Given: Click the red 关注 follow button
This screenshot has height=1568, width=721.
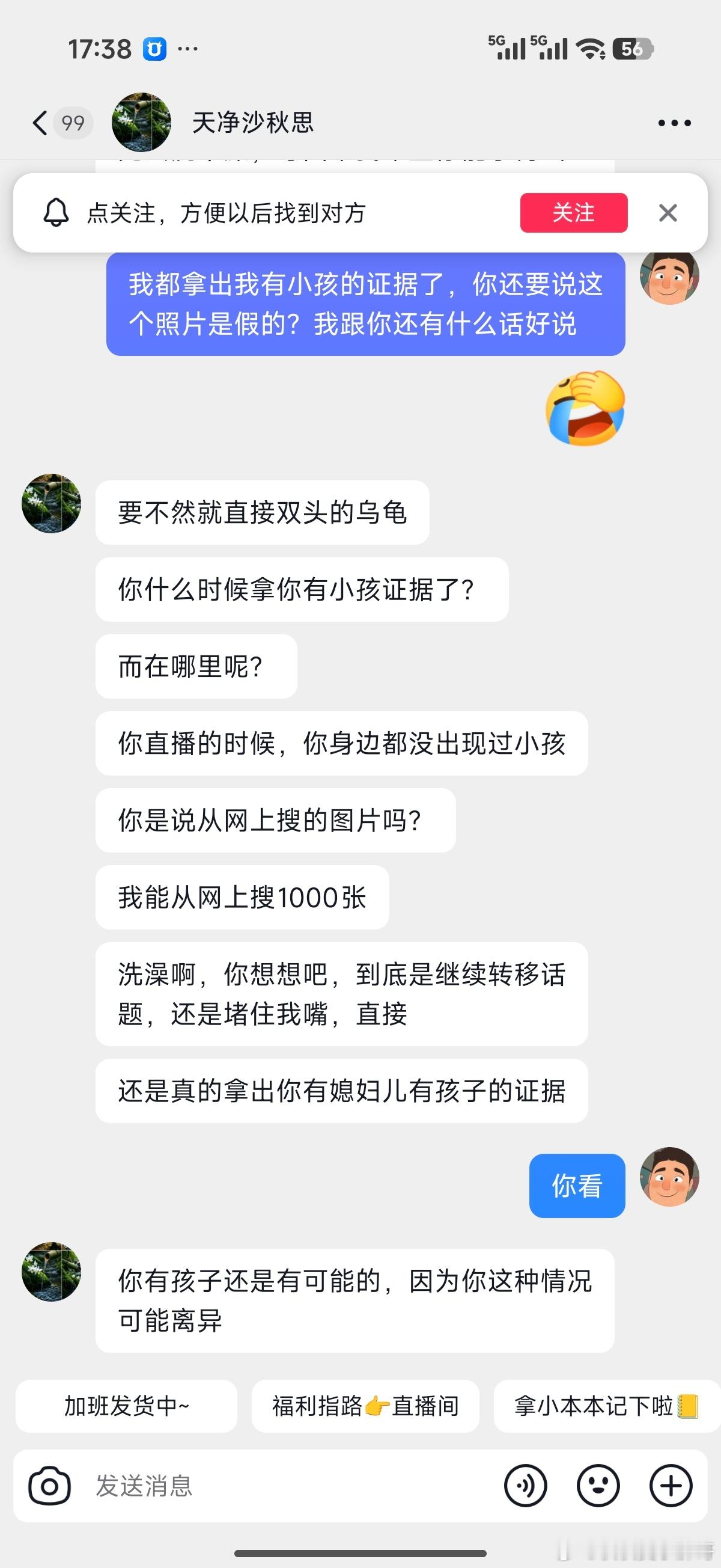Looking at the screenshot, I should (x=574, y=212).
